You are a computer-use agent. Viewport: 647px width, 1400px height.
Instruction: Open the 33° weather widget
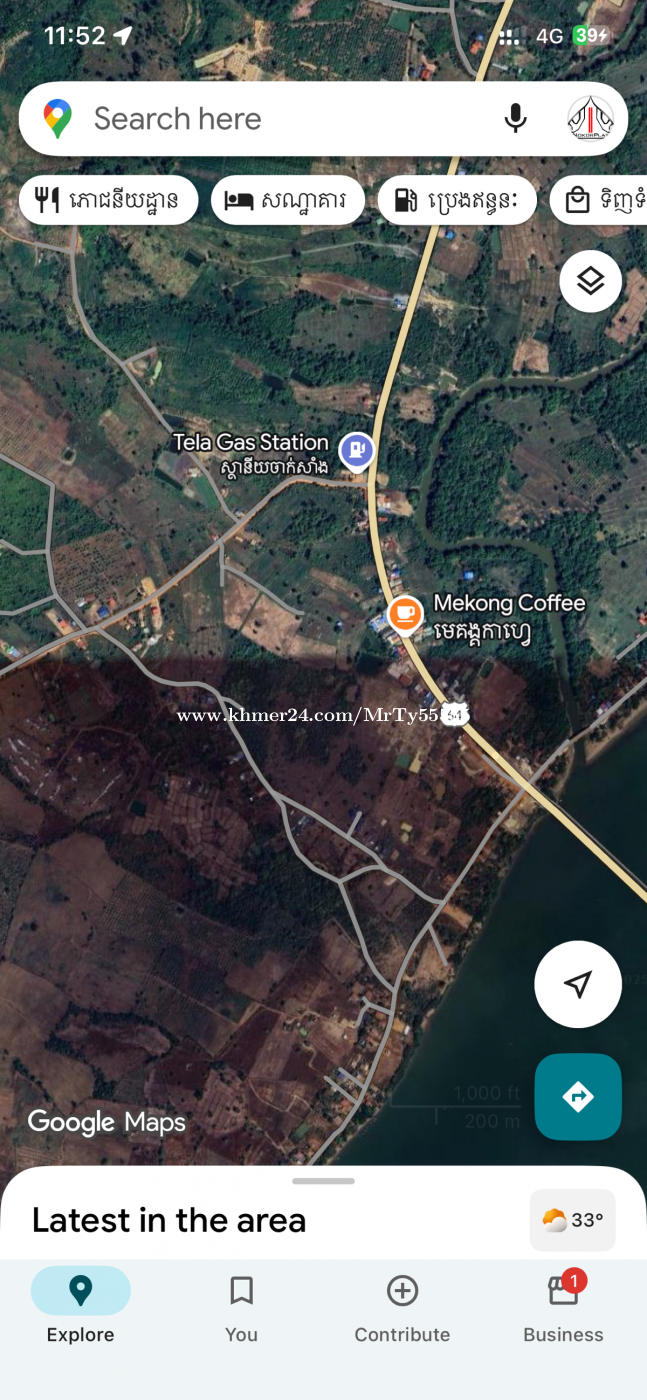(573, 1220)
